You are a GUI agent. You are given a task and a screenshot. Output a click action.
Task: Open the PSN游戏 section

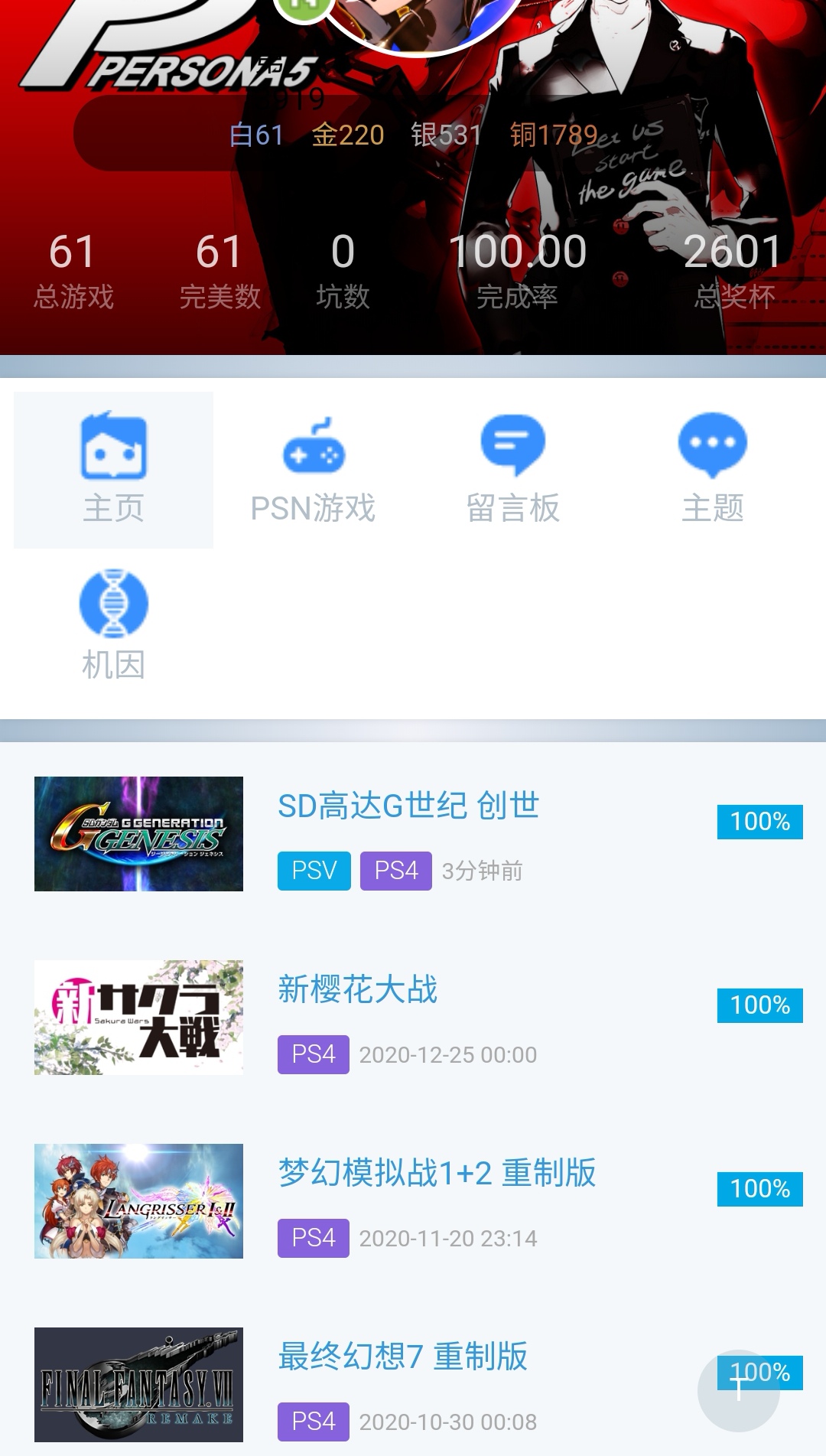tap(313, 470)
